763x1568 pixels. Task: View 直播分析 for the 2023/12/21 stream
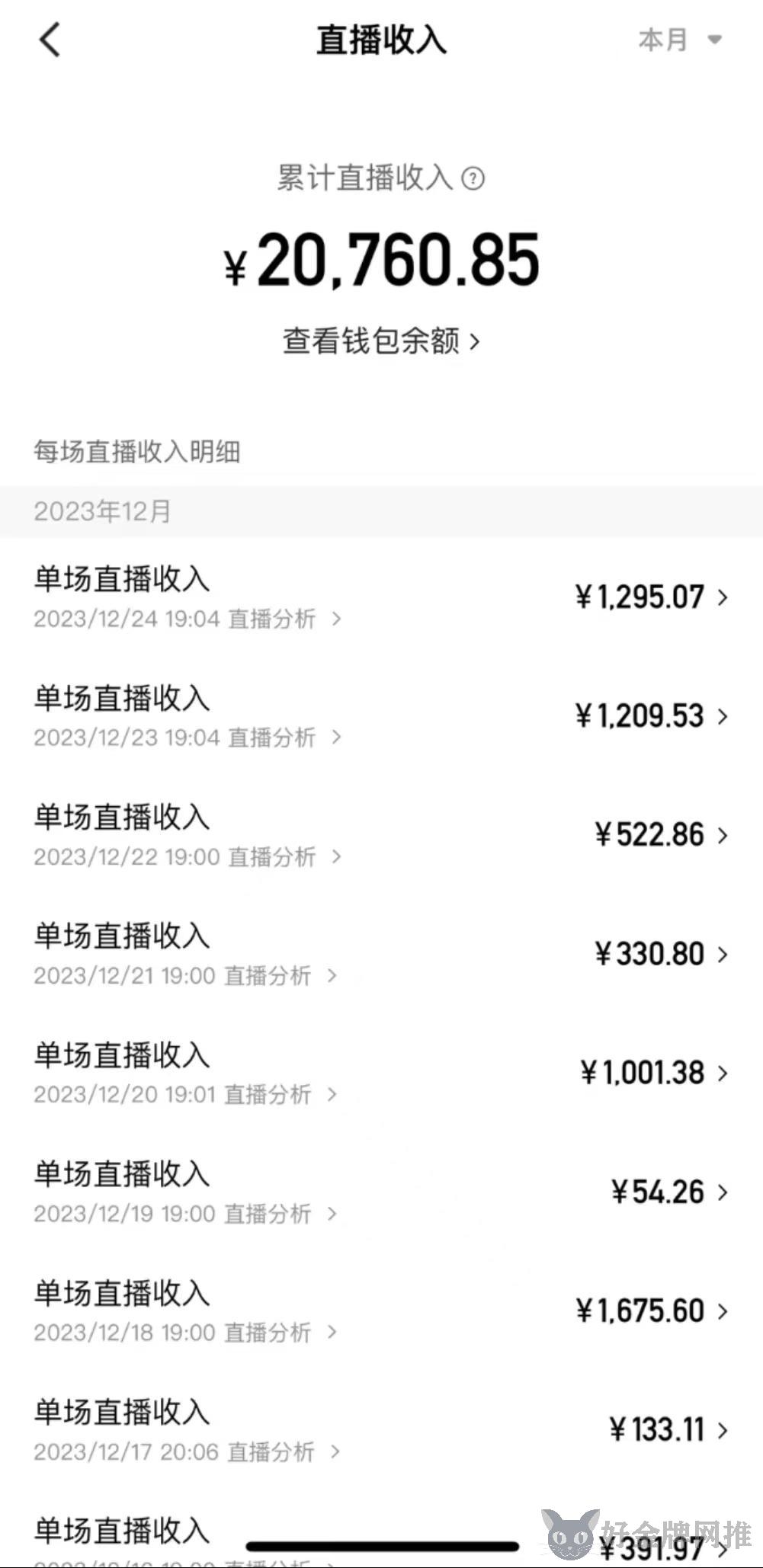tap(280, 975)
